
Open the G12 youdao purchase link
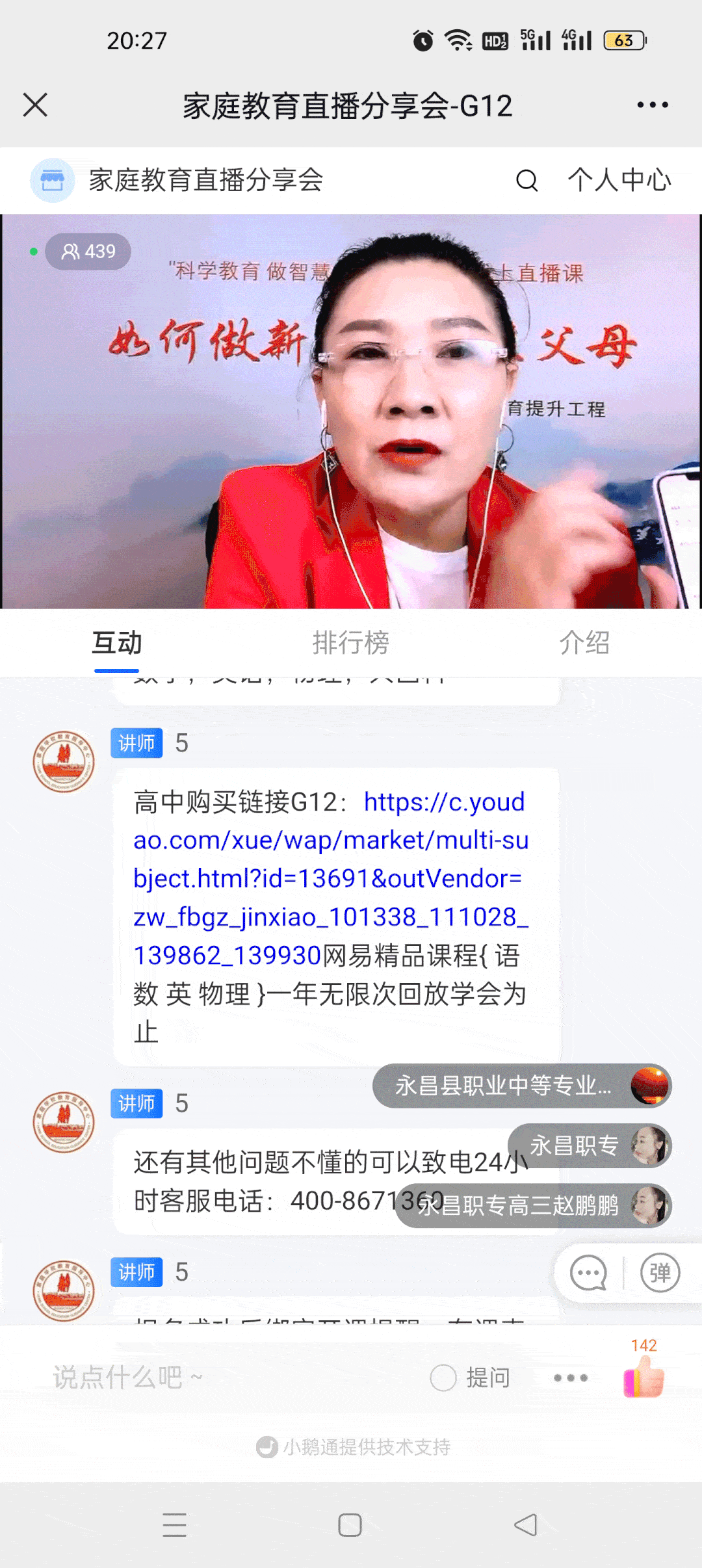coord(330,879)
